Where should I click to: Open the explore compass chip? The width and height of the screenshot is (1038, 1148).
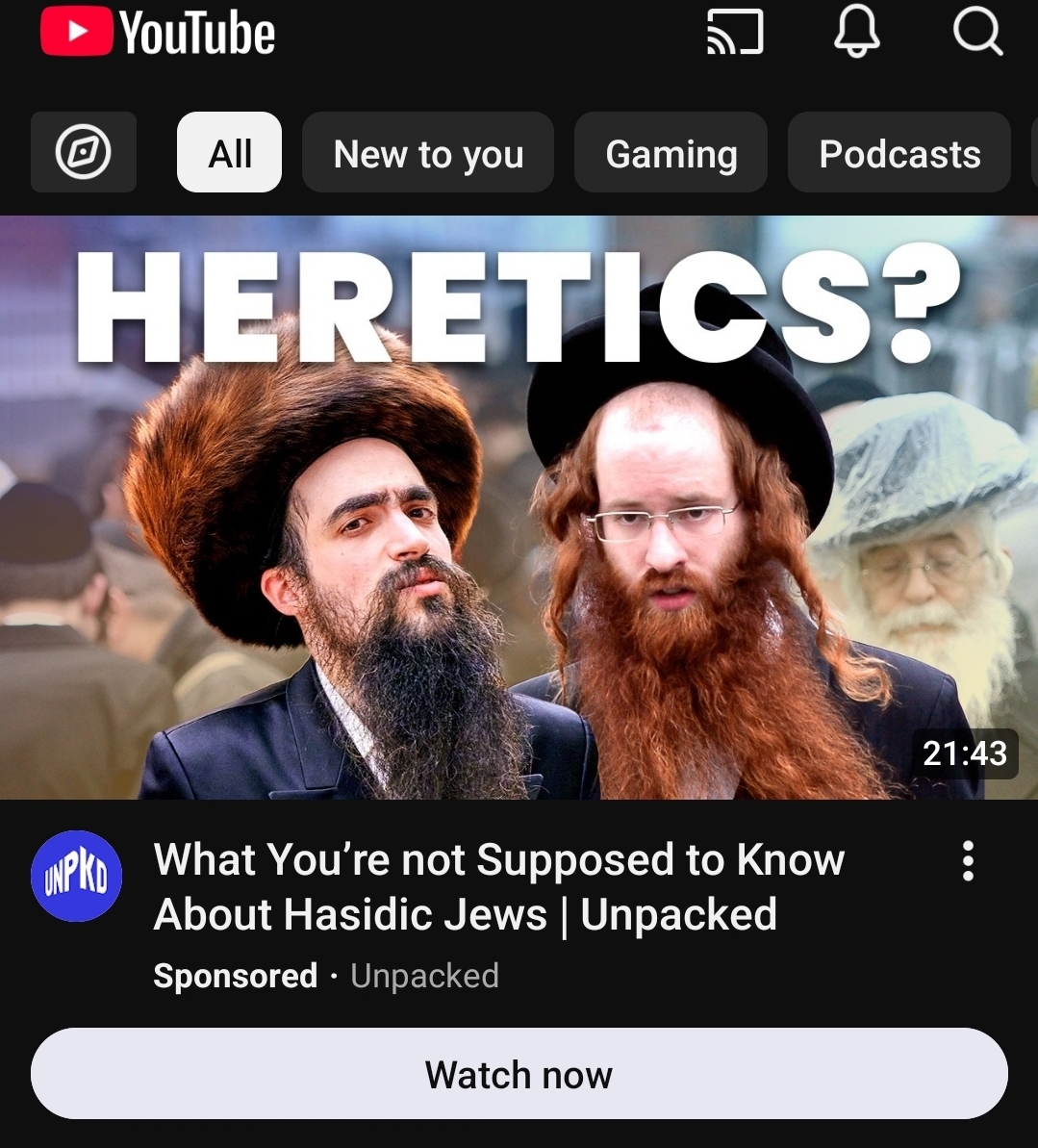(84, 153)
